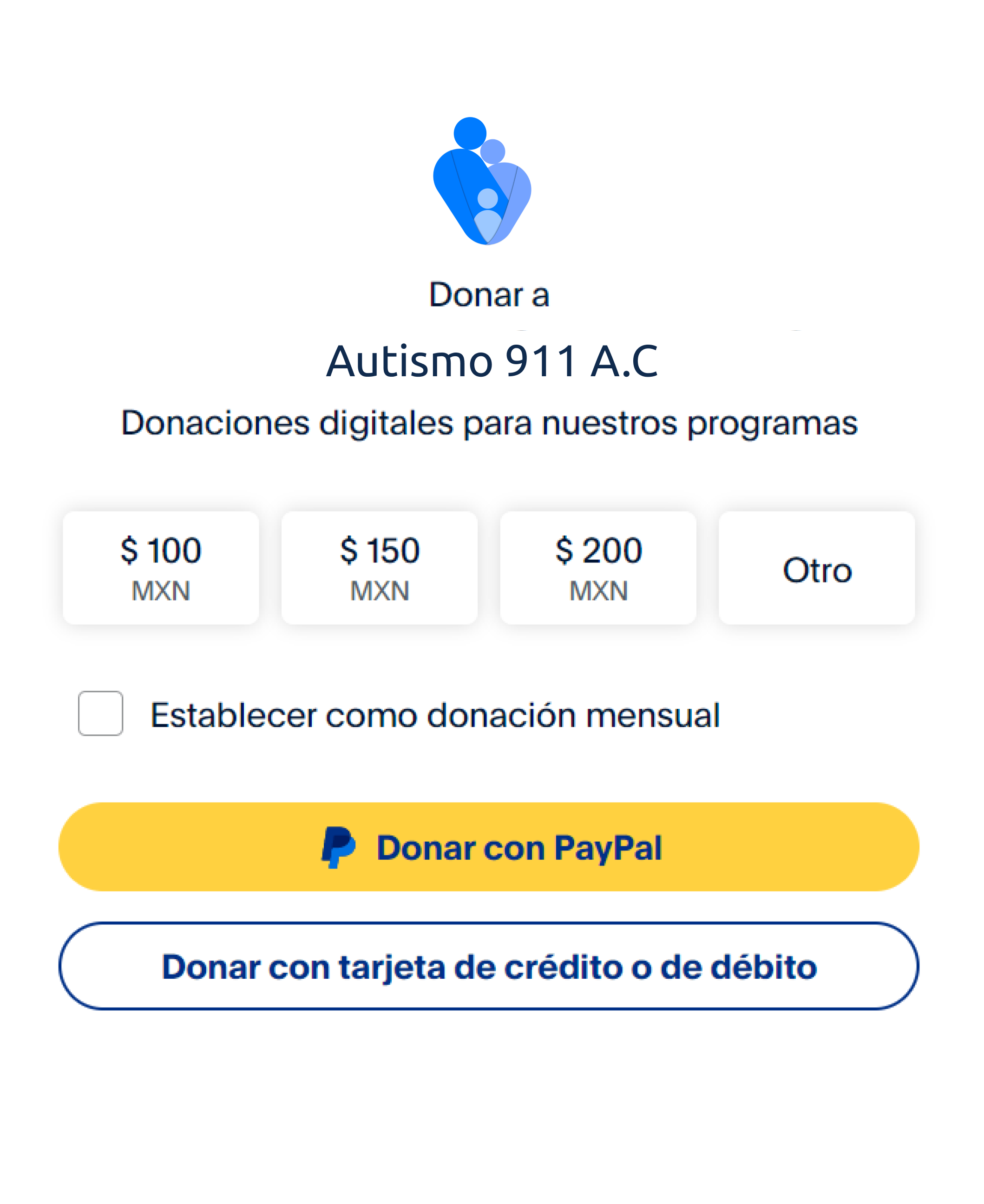Check Establecer como donación mensual
Screen dimensions: 984x1204
100,713
